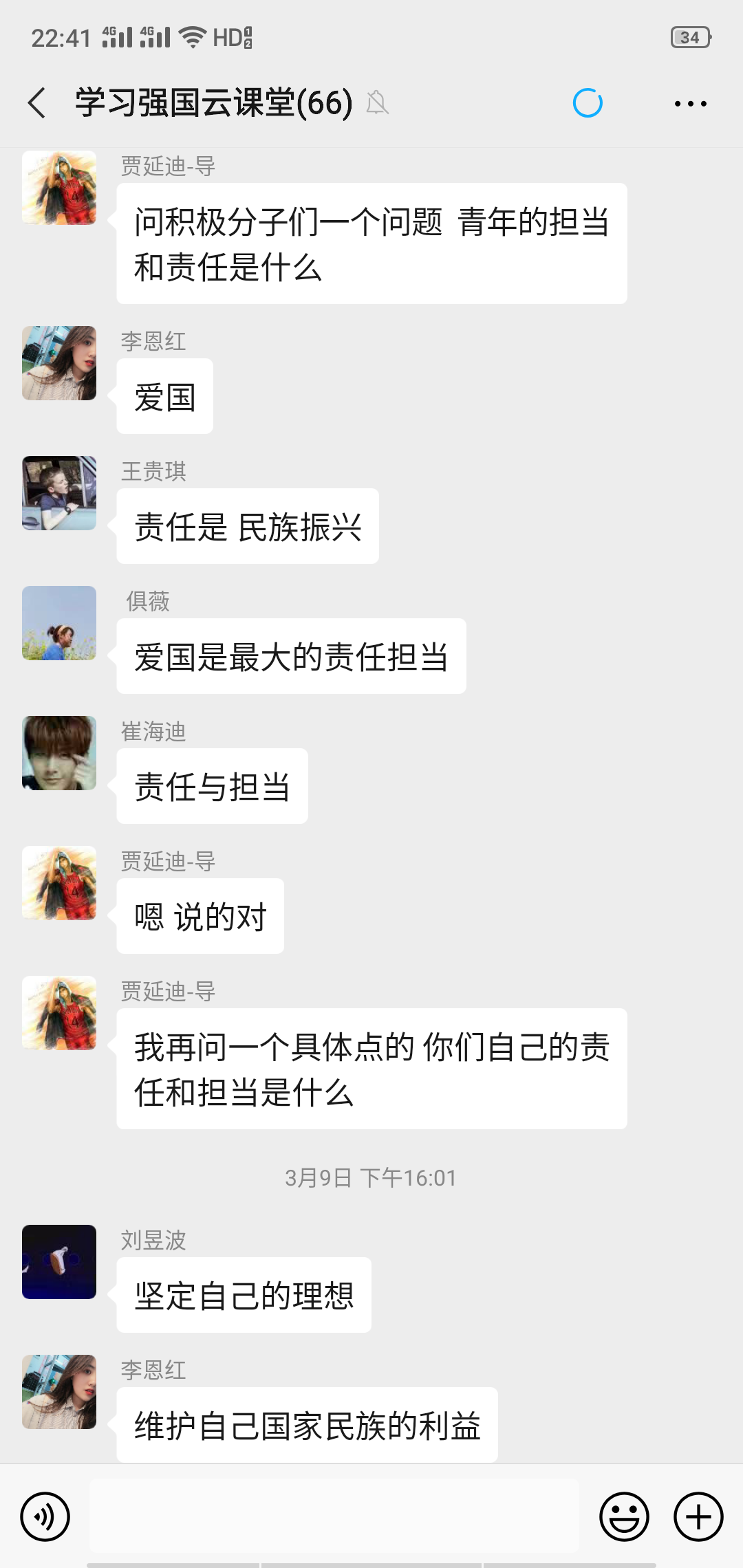Open 刘昱波's avatar profile
Screen dimensions: 743x1568
click(59, 1262)
